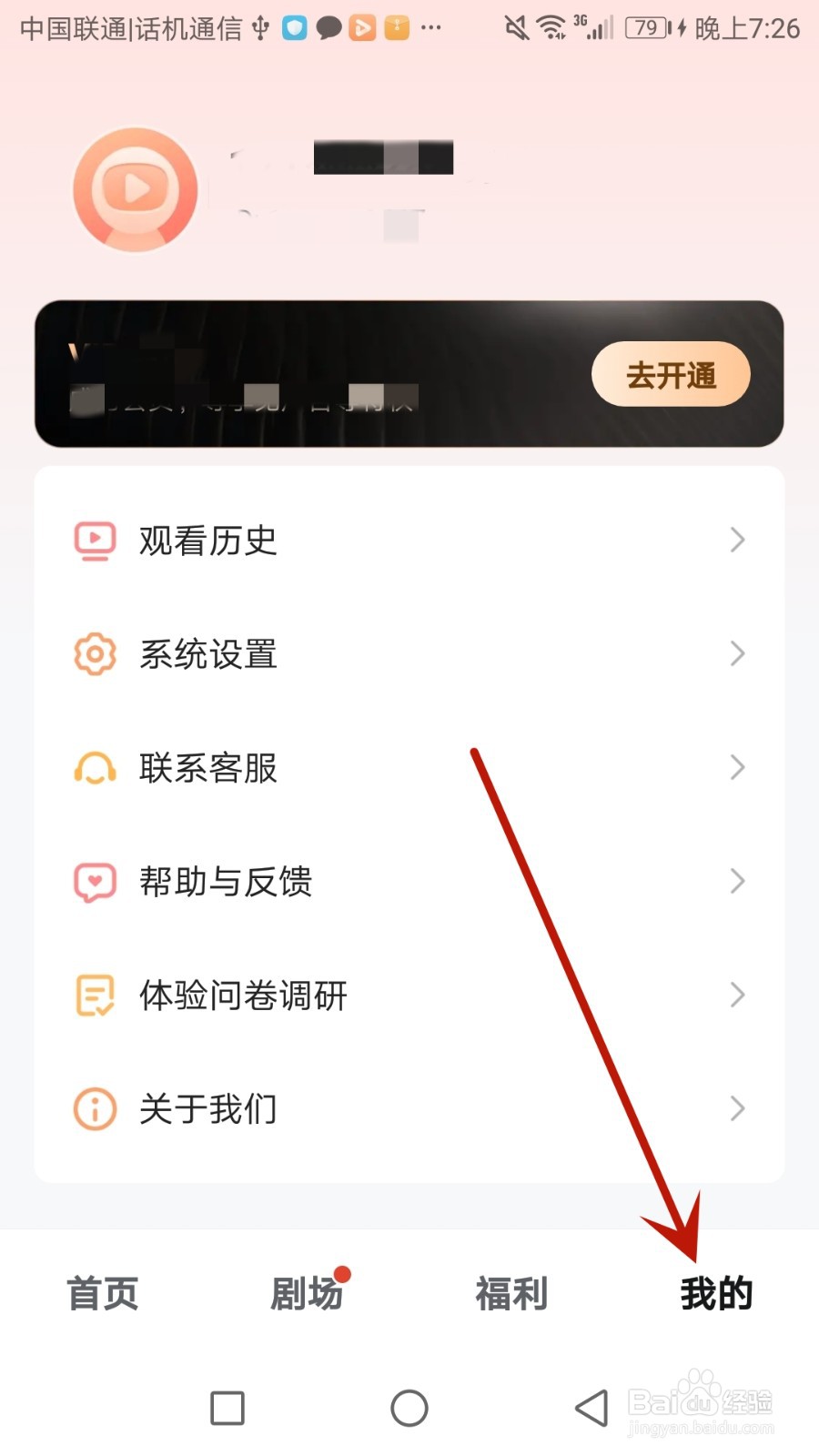Open the 帮助与反馈 help and feedback entry
Viewport: 819px width, 1456px height.
pyautogui.click(x=227, y=881)
